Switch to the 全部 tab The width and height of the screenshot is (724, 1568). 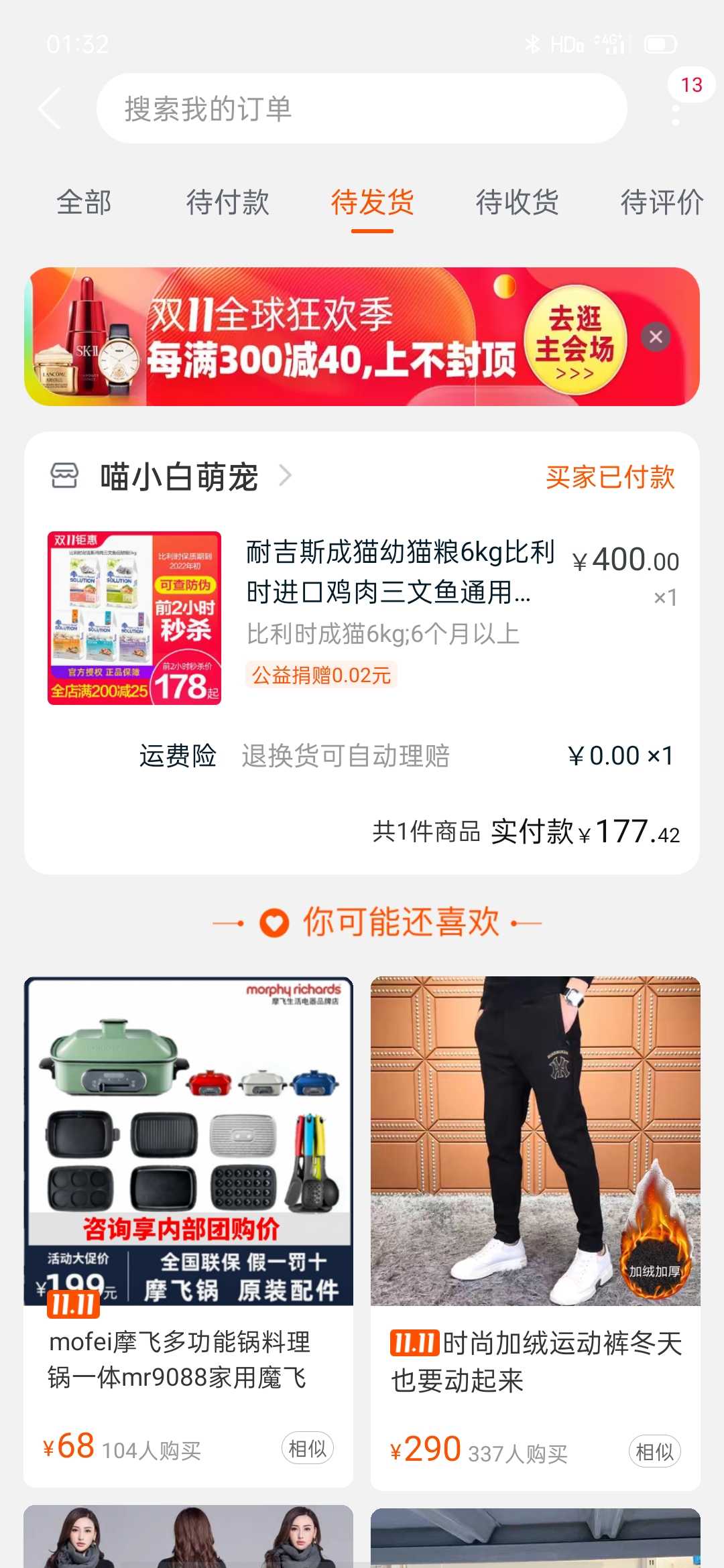click(x=84, y=203)
